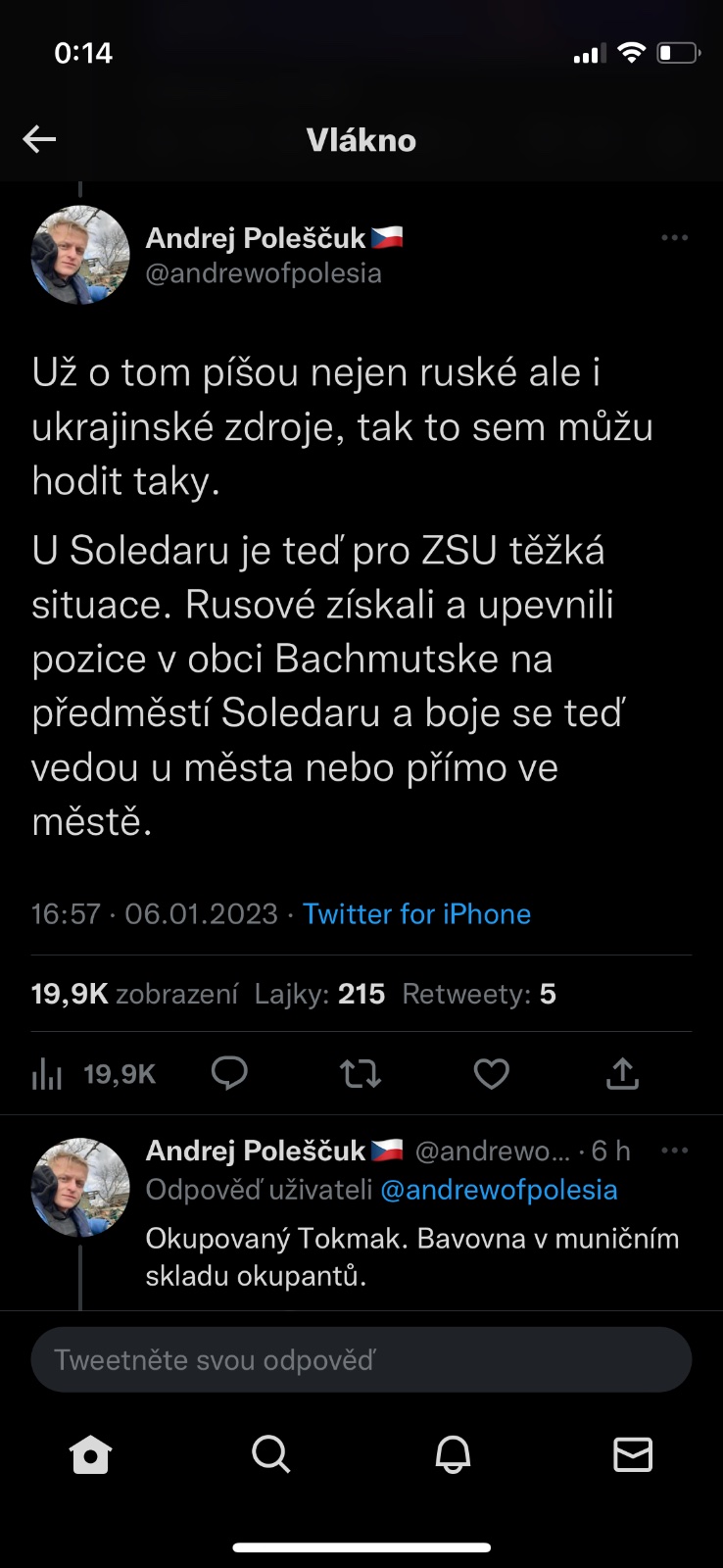Go back using the top arrow

[39, 140]
